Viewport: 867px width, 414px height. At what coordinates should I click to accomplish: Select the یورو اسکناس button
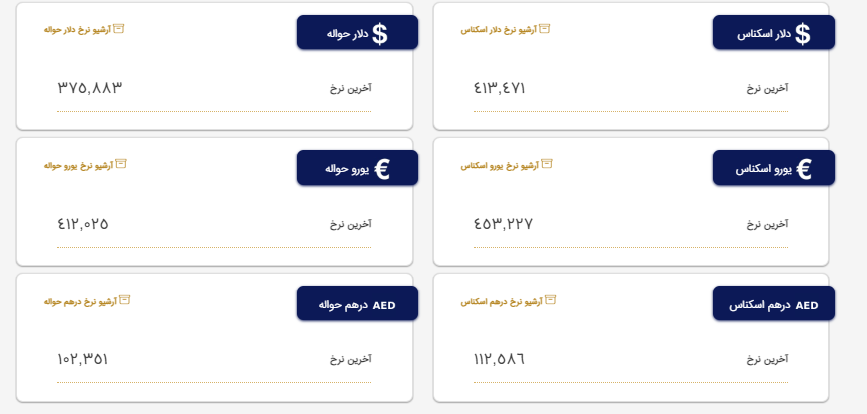coord(773,168)
